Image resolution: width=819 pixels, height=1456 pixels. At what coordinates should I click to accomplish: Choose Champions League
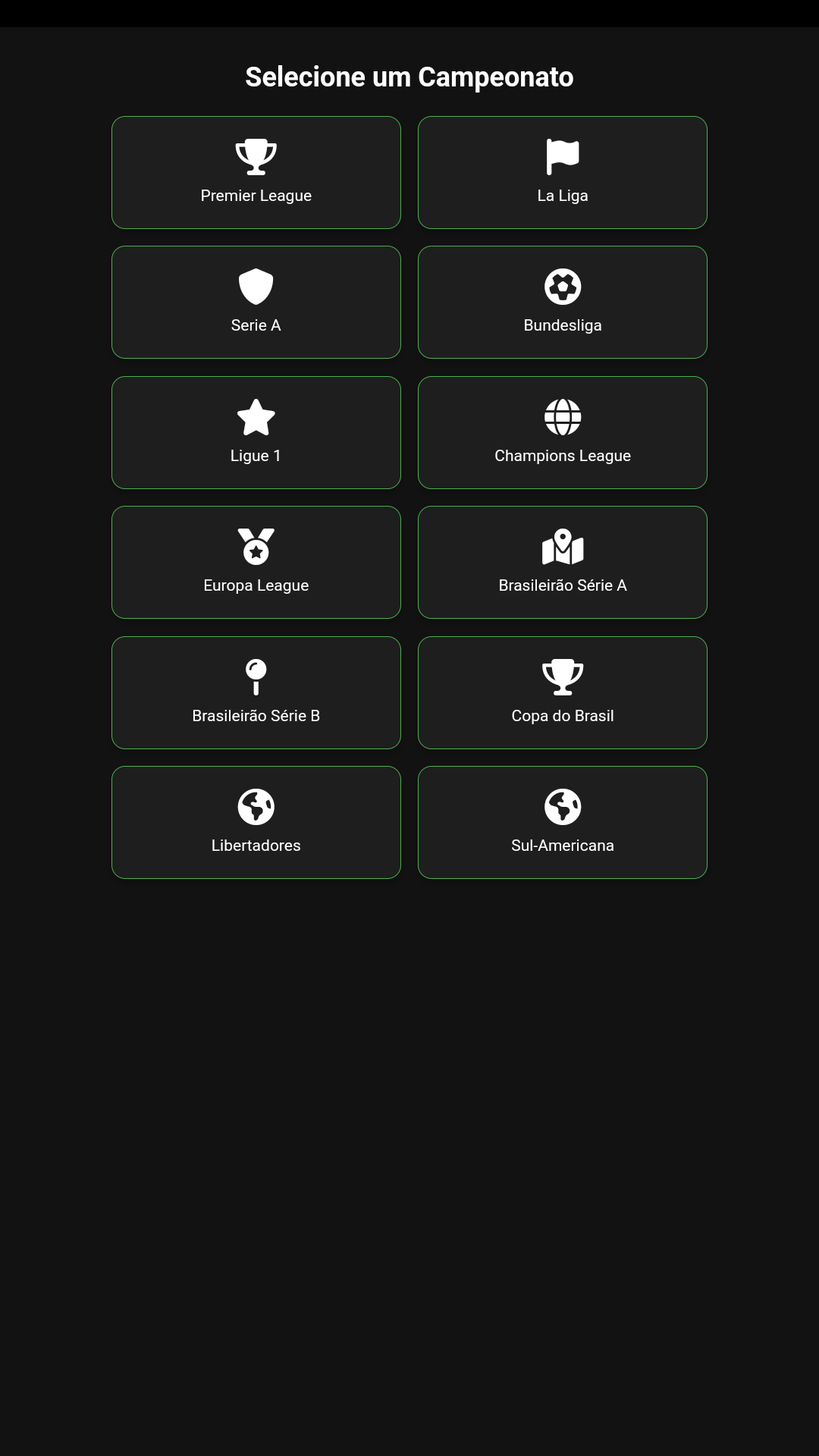pos(562,432)
